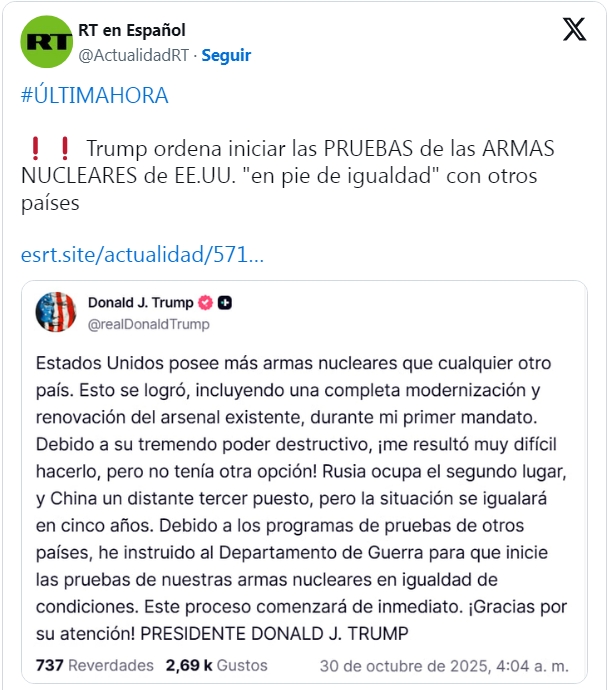View the @ActualidadRT handle profile
The height and width of the screenshot is (690, 609).
[x=133, y=55]
